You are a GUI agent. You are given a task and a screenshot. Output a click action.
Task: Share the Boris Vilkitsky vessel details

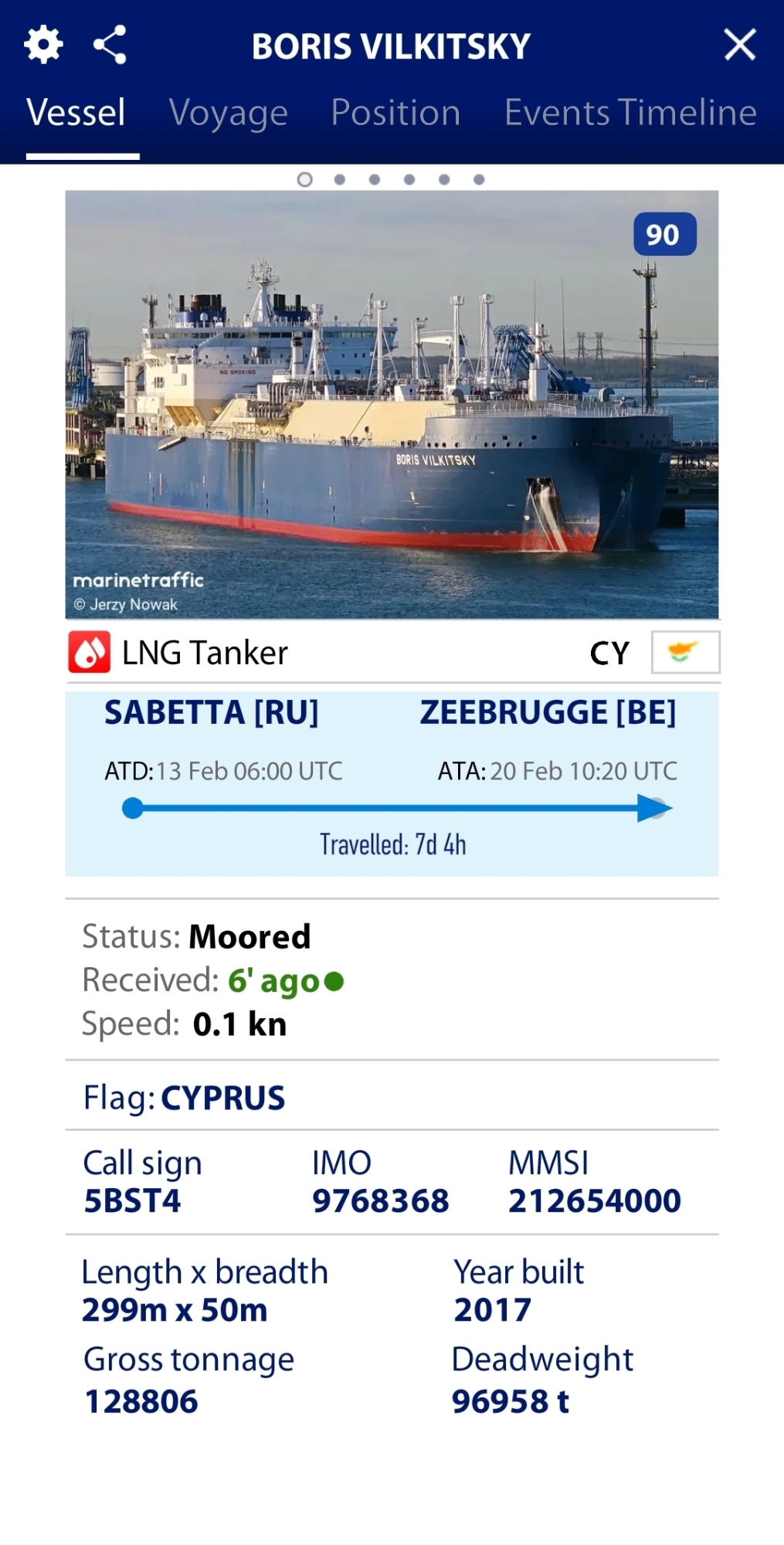[x=110, y=45]
